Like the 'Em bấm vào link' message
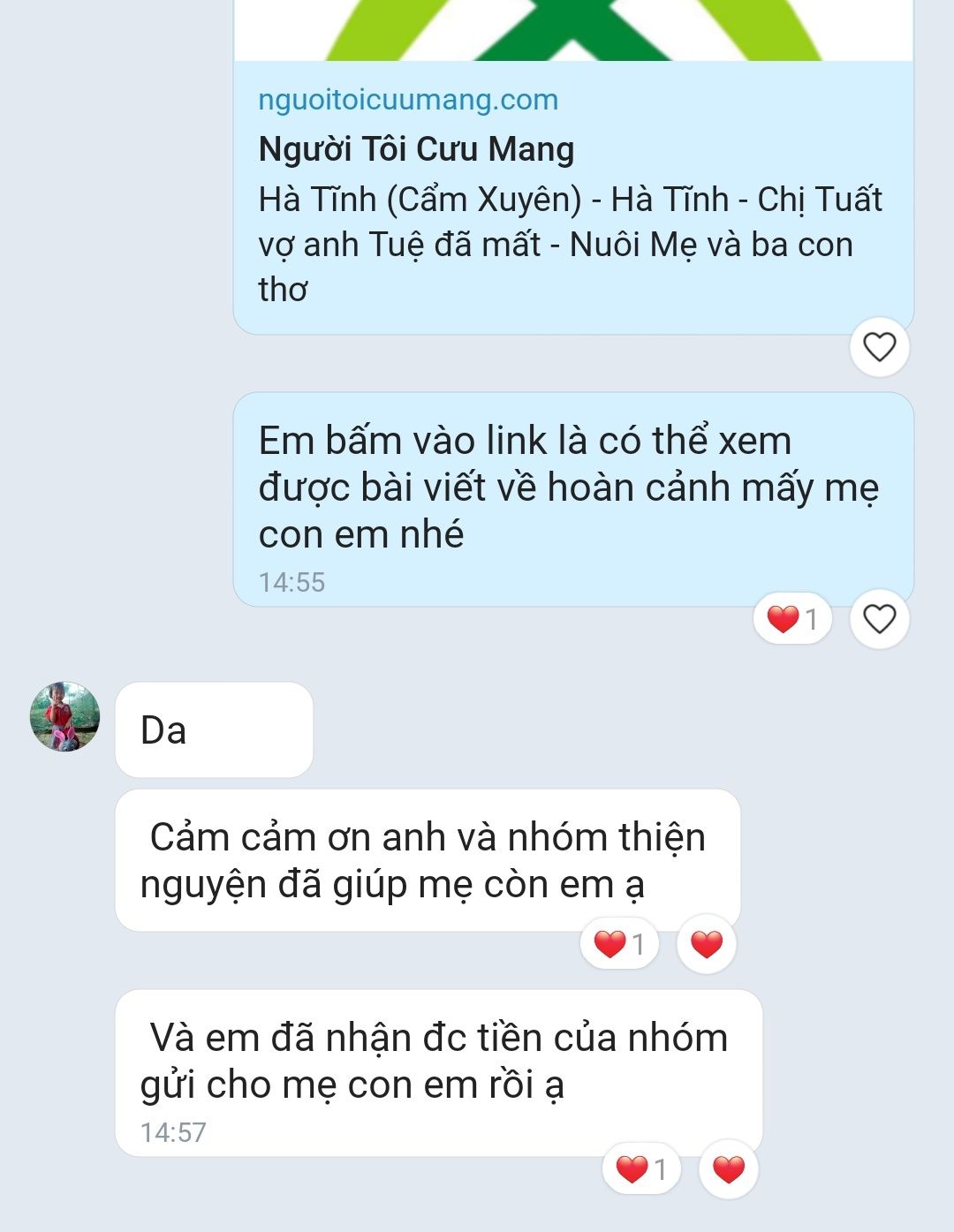This screenshot has height=1232, width=954. [879, 619]
